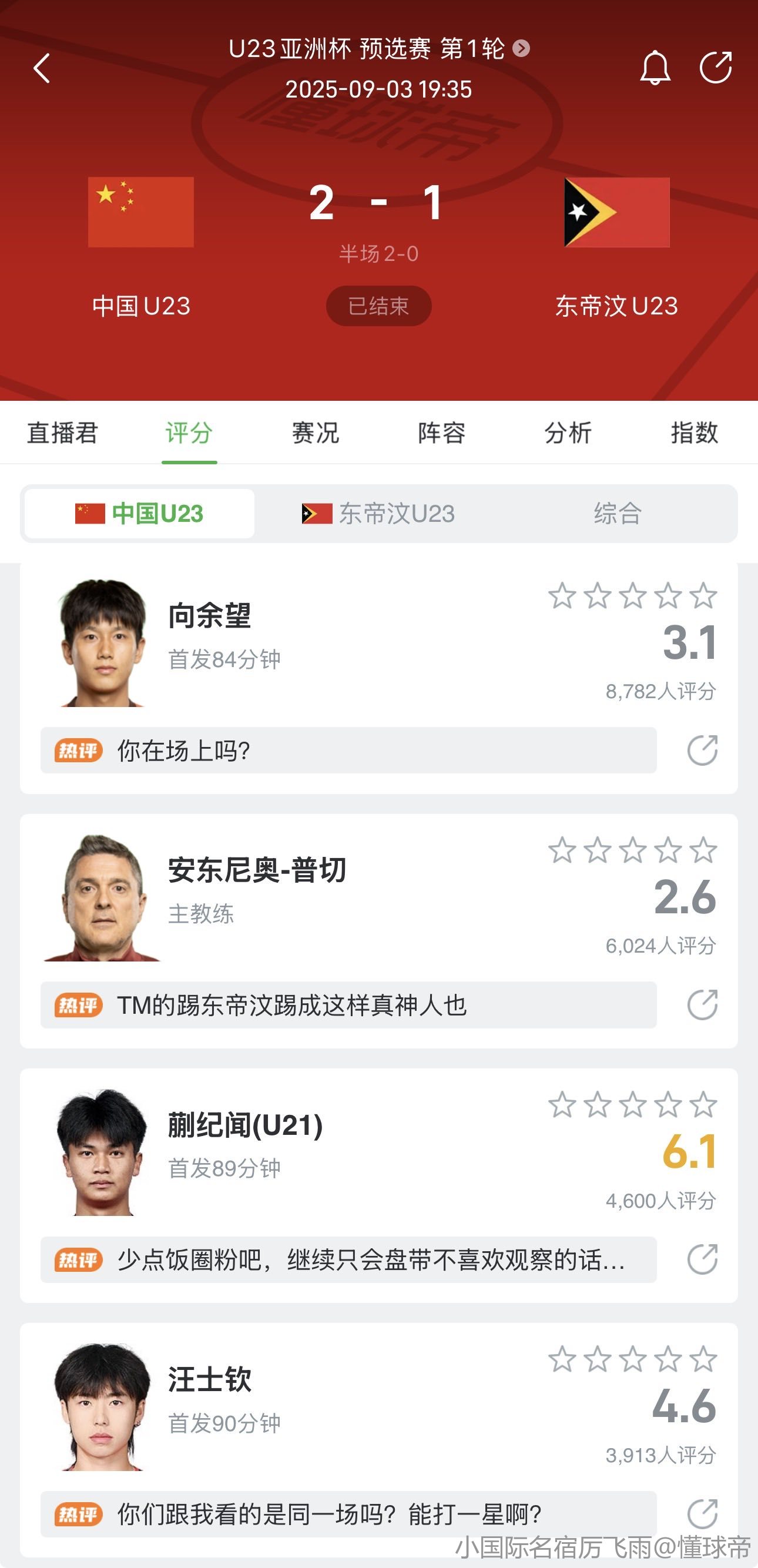Open the match notifications bell
Image resolution: width=758 pixels, height=1568 pixels.
[655, 68]
